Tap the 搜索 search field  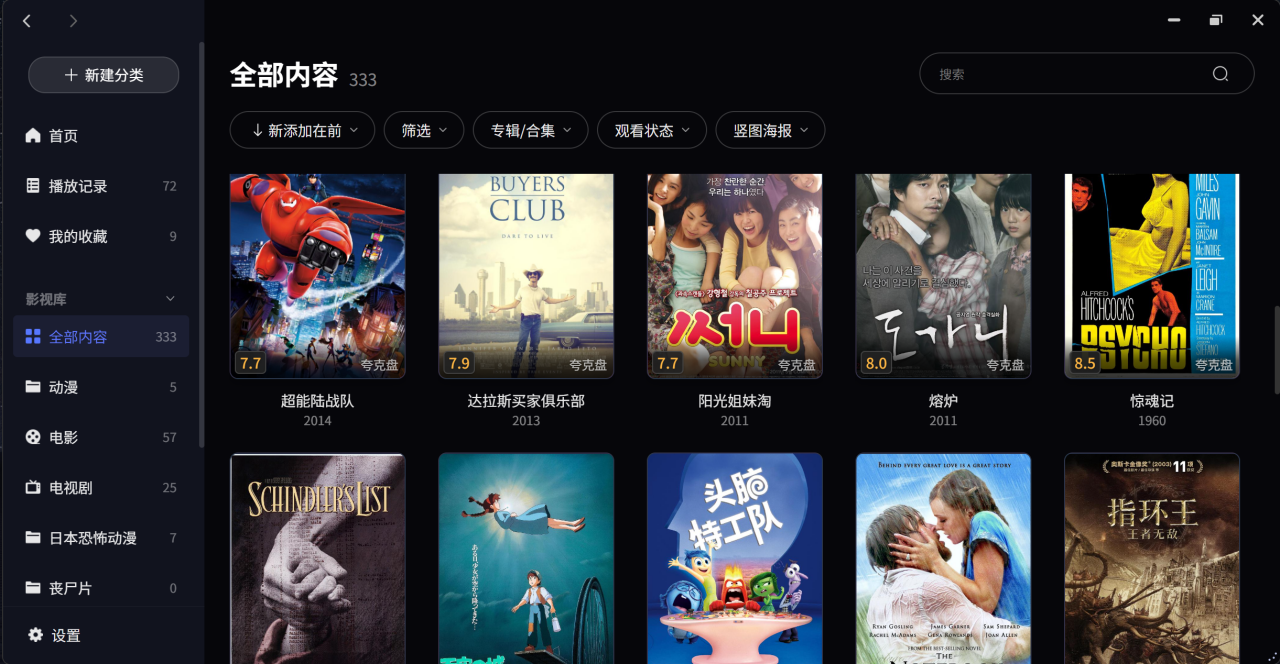[x=1070, y=74]
